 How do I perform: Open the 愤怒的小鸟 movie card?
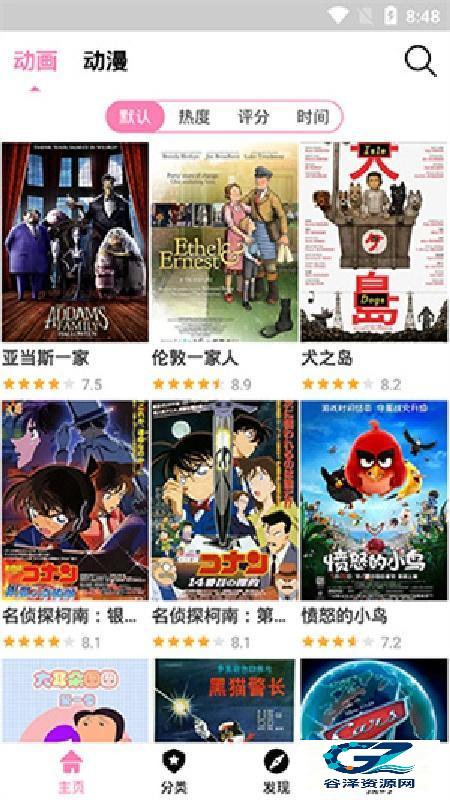[x=374, y=524]
